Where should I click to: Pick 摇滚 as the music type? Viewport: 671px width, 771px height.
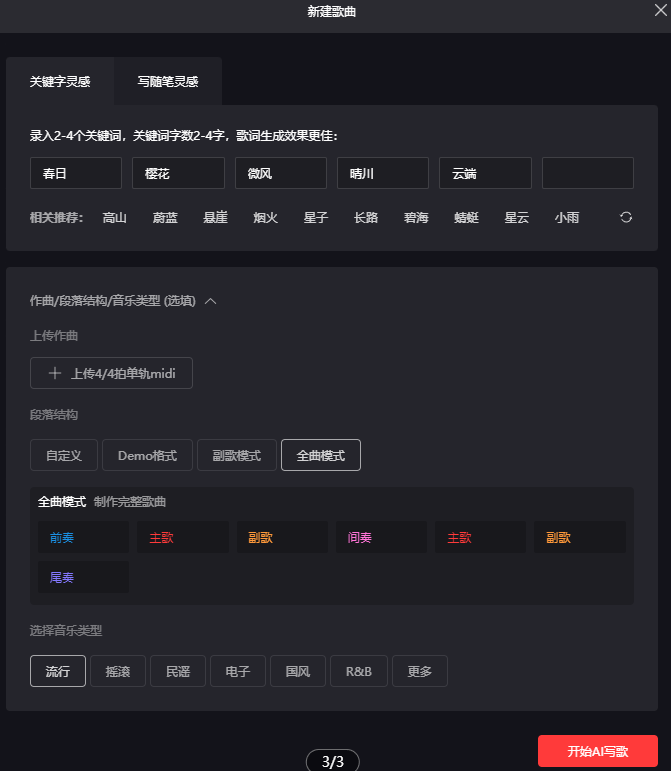[118, 671]
